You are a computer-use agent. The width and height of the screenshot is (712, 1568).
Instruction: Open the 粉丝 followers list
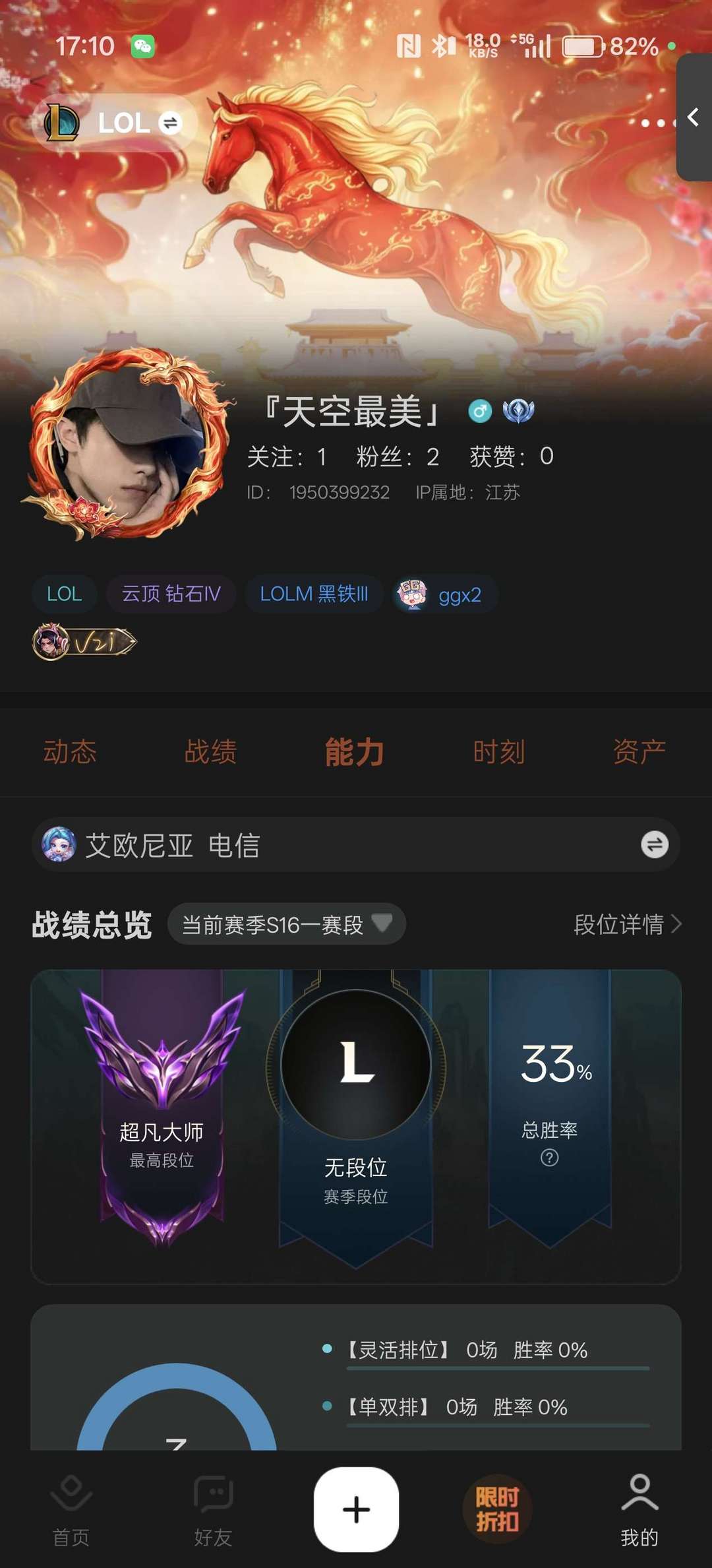398,456
